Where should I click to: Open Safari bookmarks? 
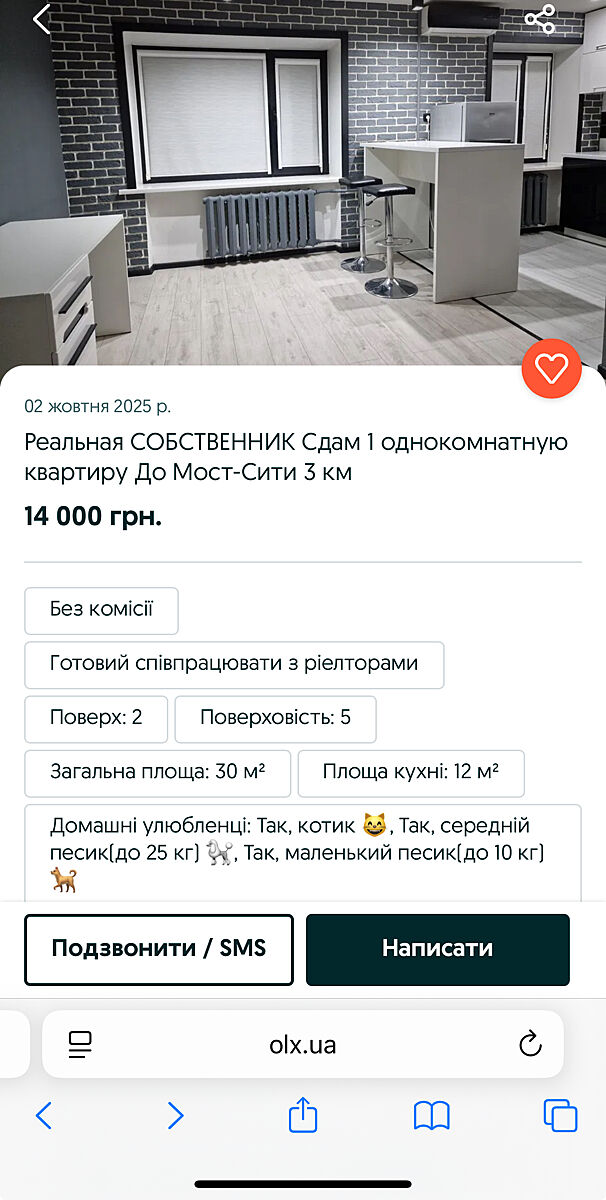pos(431,1115)
